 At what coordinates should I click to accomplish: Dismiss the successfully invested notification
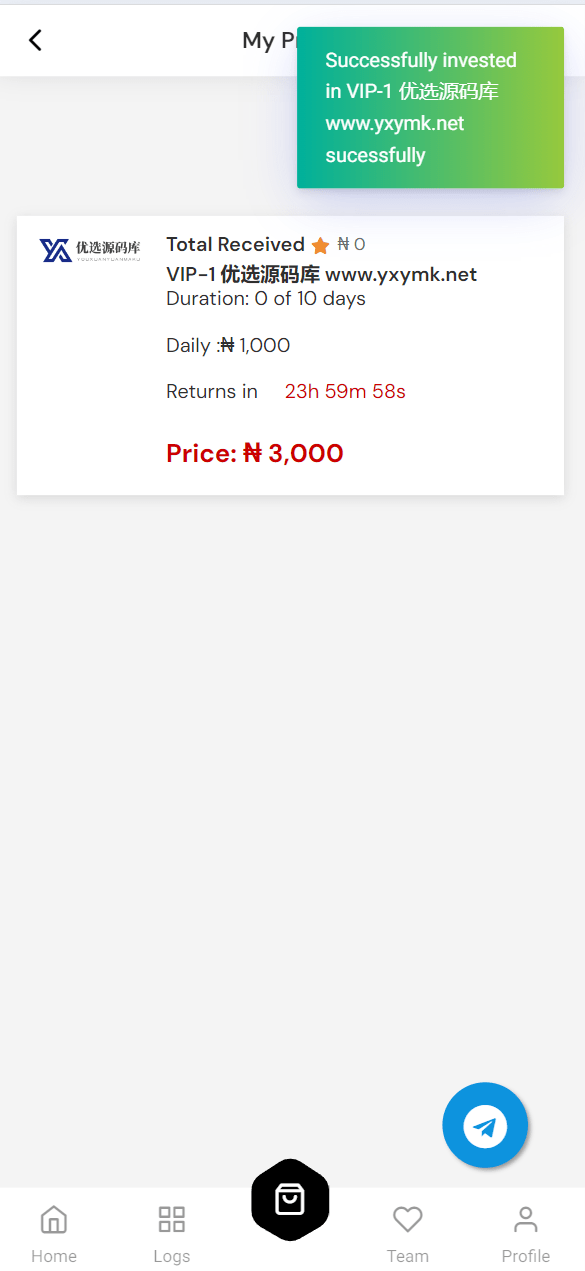click(430, 108)
